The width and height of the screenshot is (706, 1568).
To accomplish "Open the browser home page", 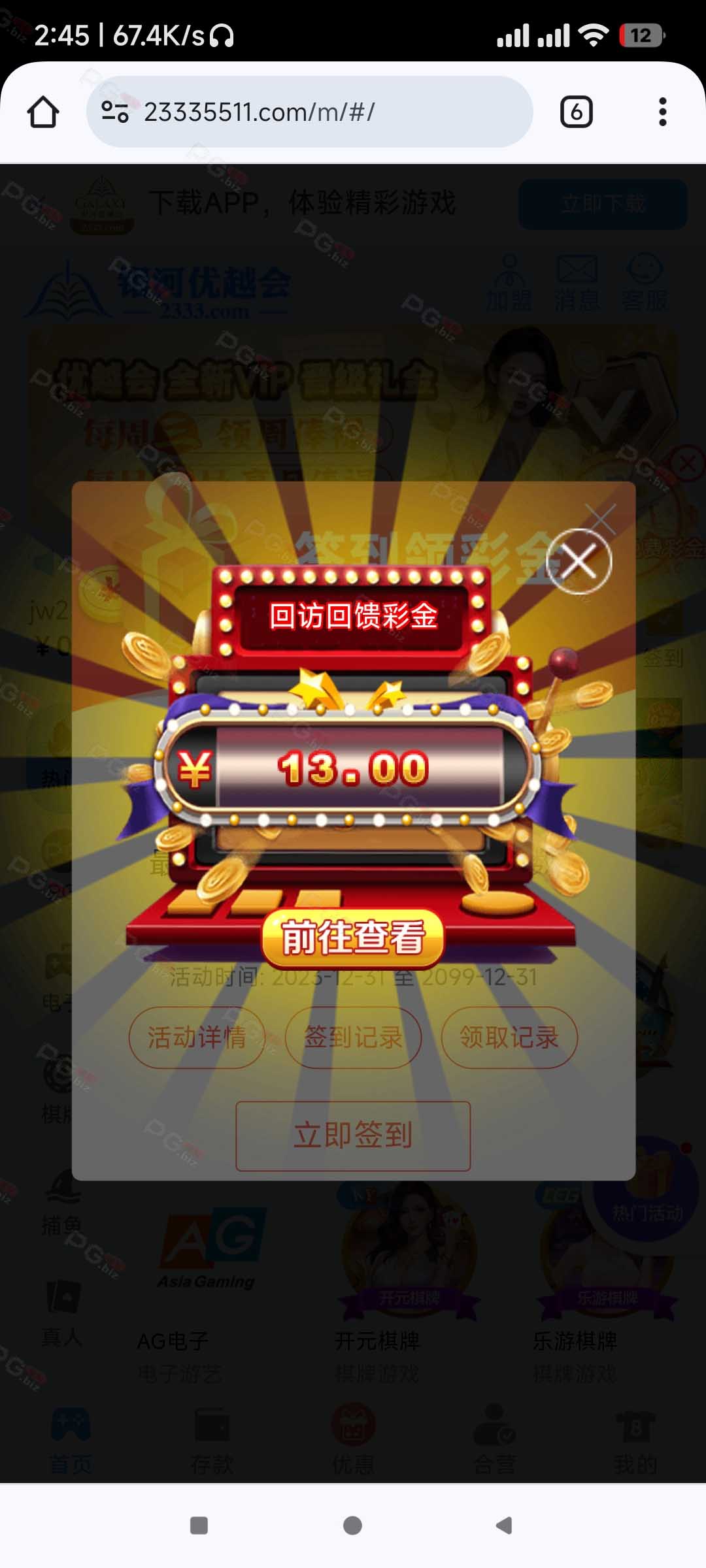I will click(x=43, y=112).
